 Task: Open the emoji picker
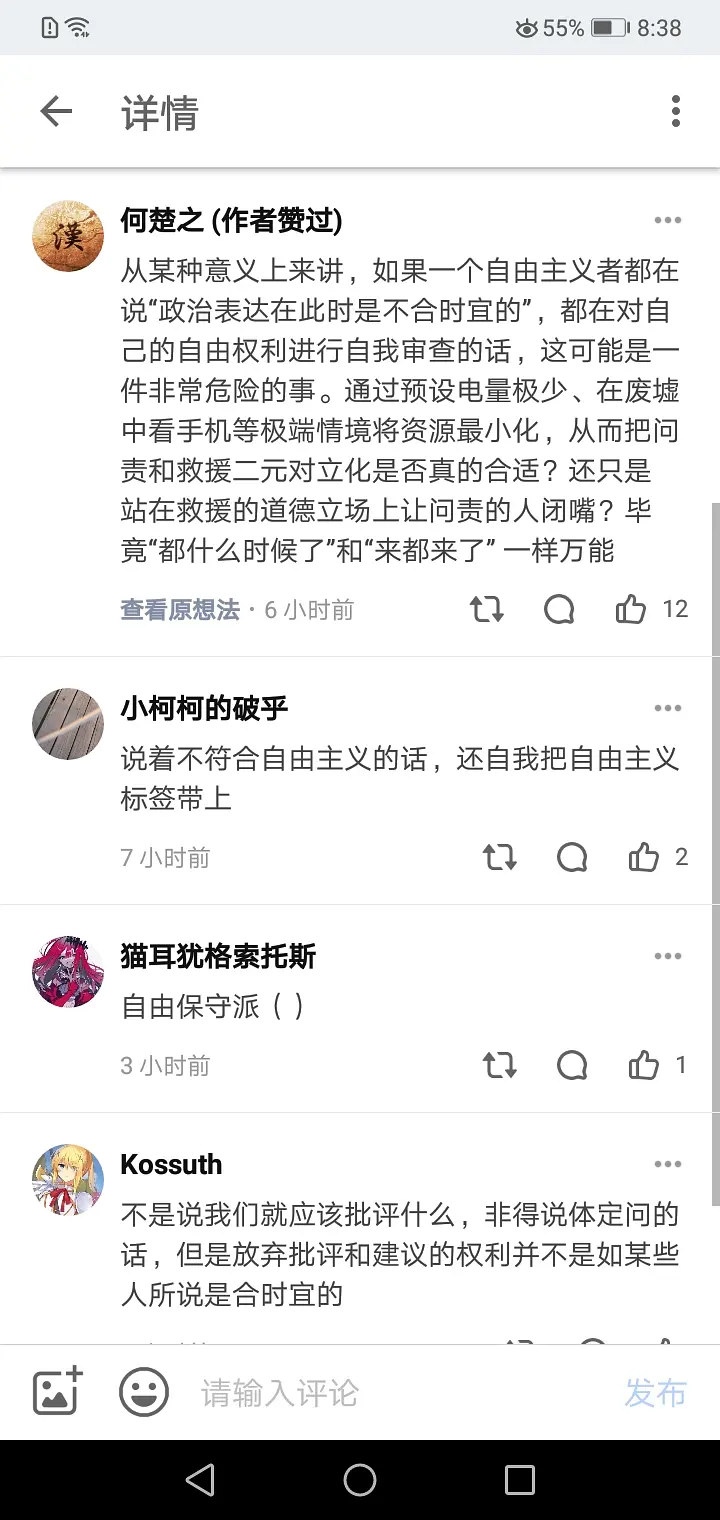tap(144, 1392)
